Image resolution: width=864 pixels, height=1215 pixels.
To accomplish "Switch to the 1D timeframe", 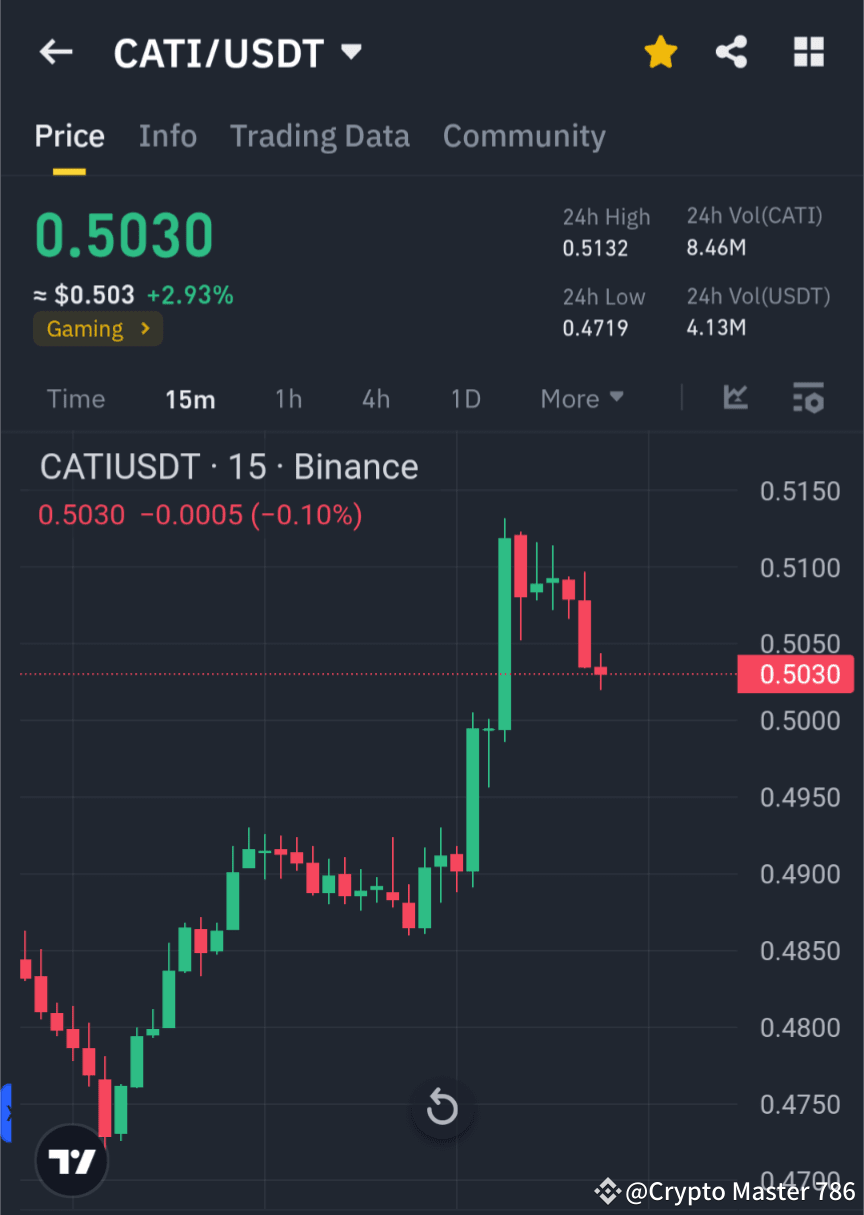I will click(465, 398).
